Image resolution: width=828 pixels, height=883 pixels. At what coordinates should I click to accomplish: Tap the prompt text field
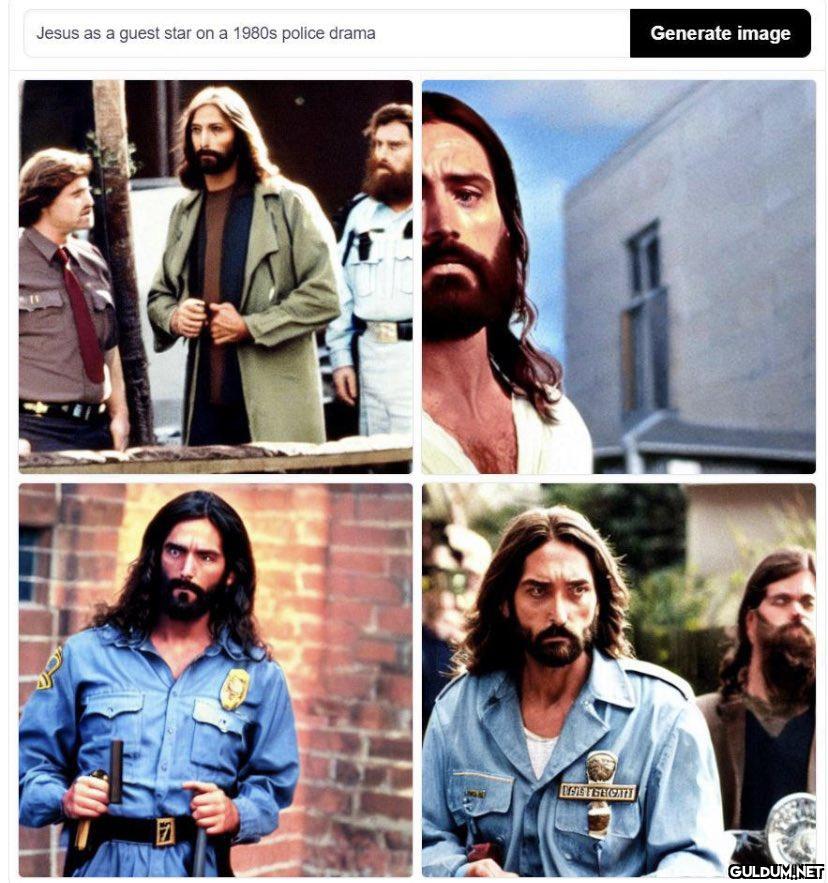[x=325, y=33]
